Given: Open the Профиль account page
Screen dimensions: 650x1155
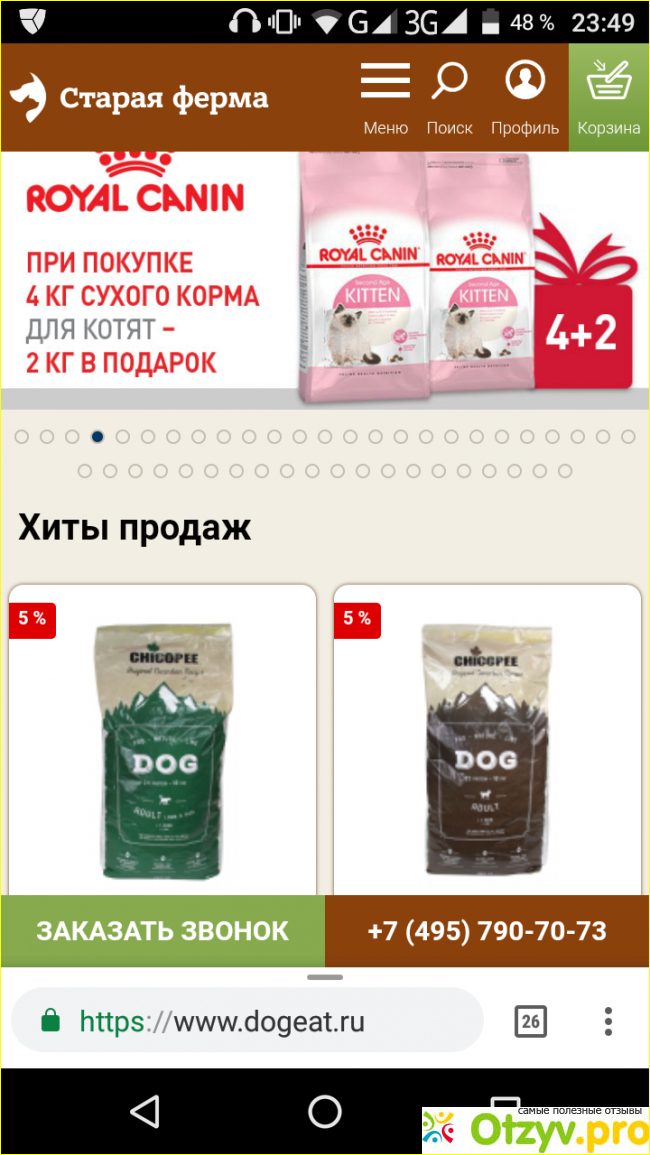Looking at the screenshot, I should click(x=524, y=97).
